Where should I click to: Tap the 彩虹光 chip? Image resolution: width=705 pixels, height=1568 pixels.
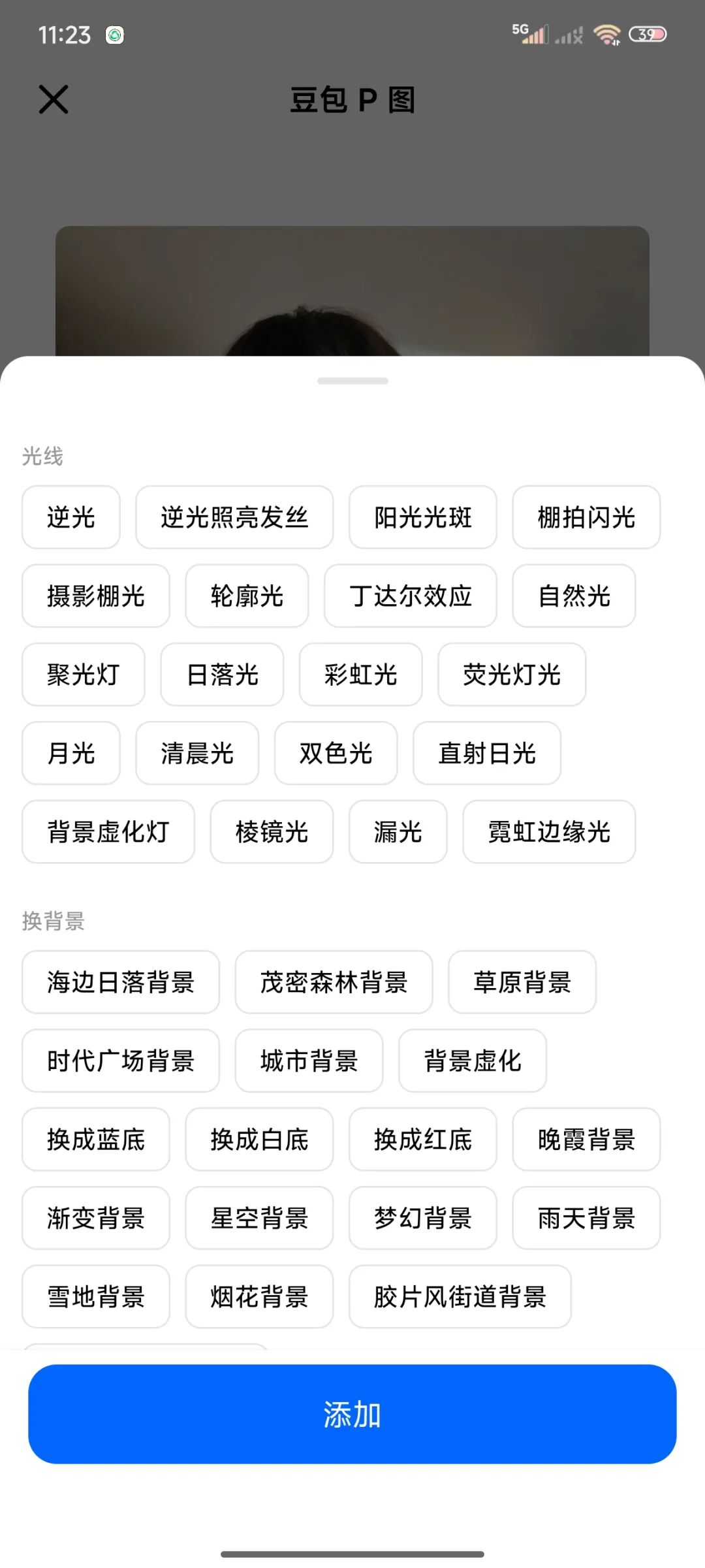pos(360,675)
